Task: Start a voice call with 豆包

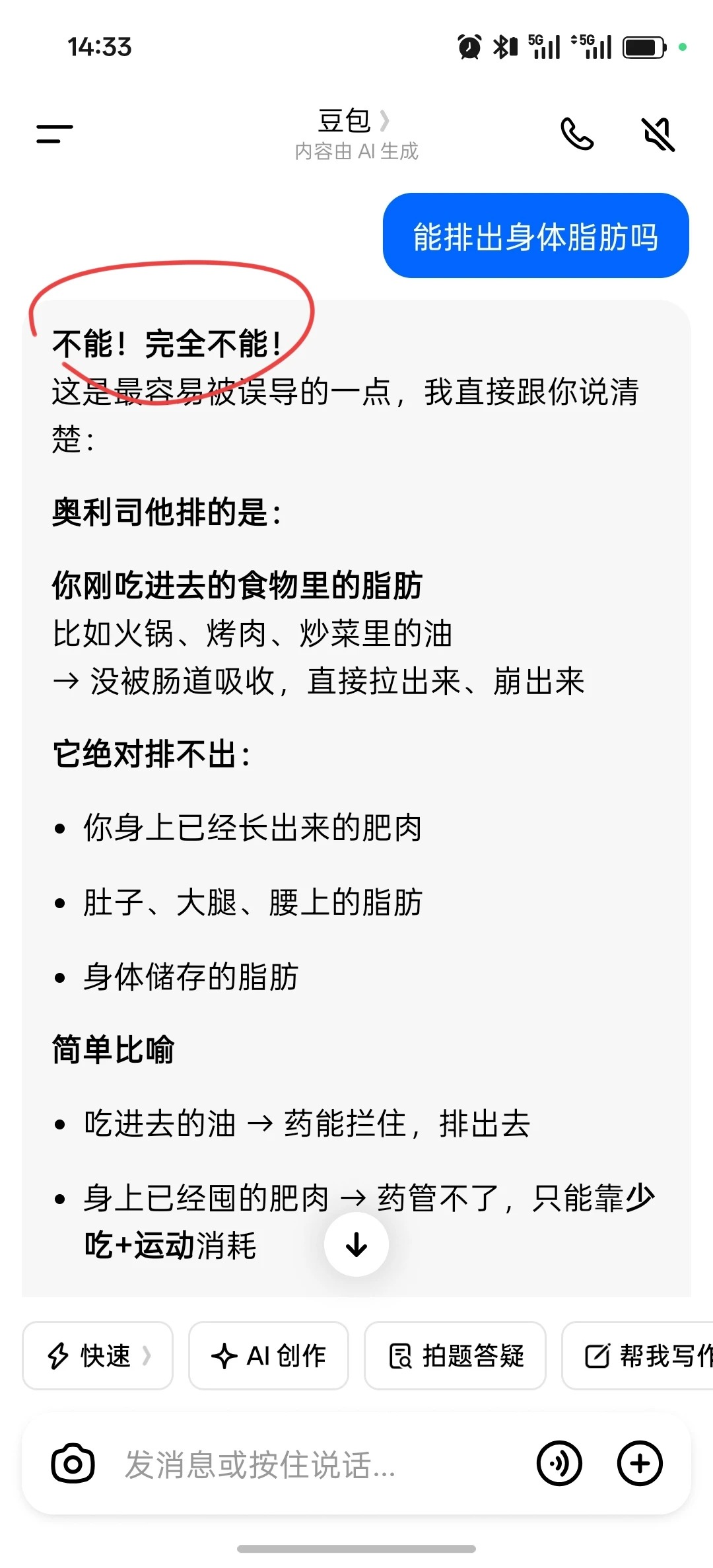Action: (576, 134)
